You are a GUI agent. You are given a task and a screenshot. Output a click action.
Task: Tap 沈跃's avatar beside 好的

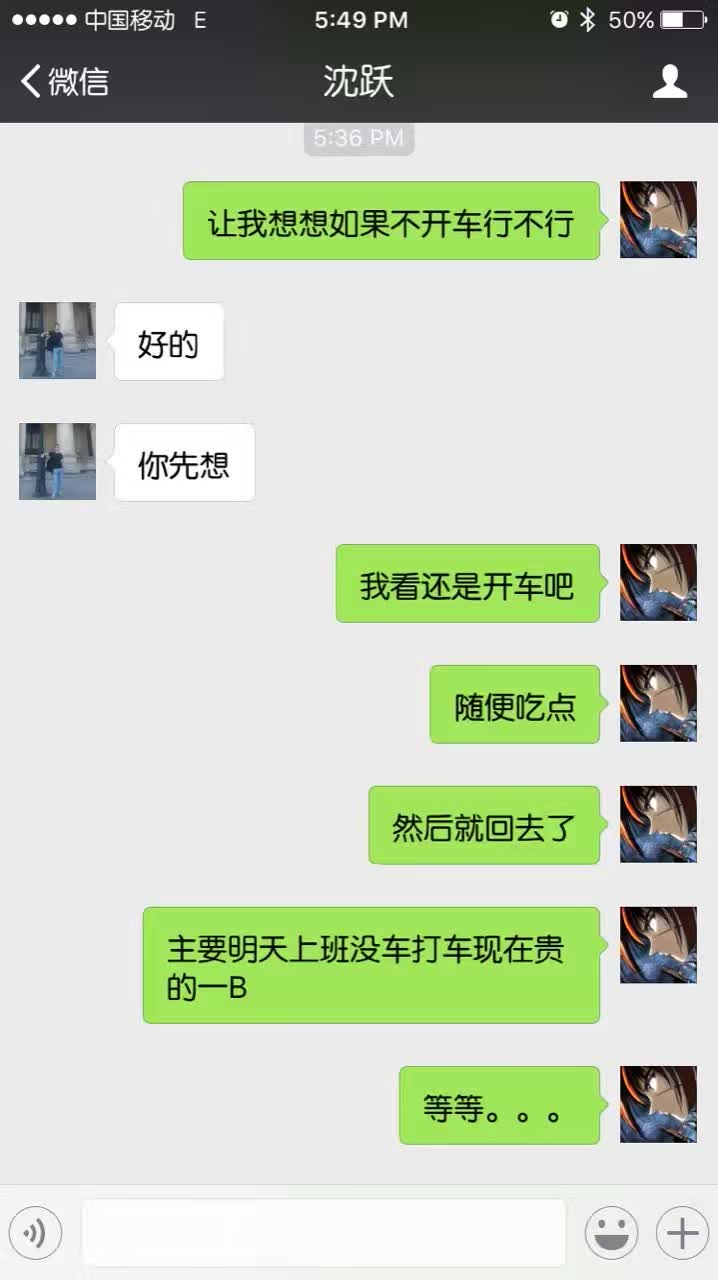57,341
